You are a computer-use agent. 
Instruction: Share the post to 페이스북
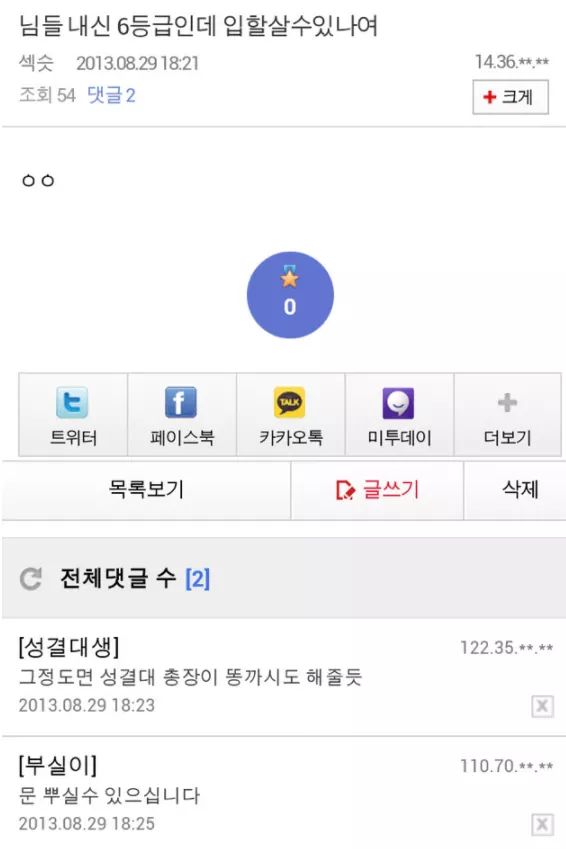[182, 415]
